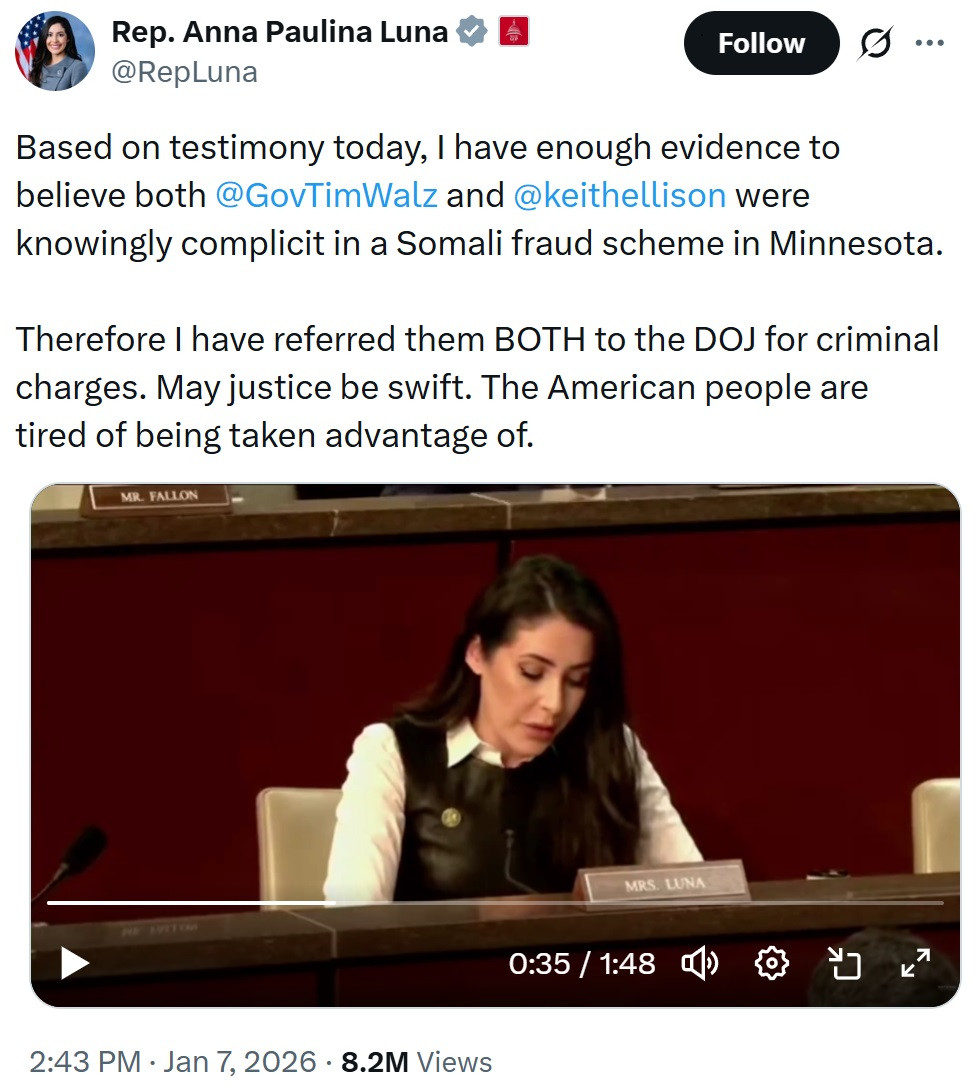The image size is (979, 1090).
Task: Open the @RepLuna handle
Action: [x=184, y=72]
